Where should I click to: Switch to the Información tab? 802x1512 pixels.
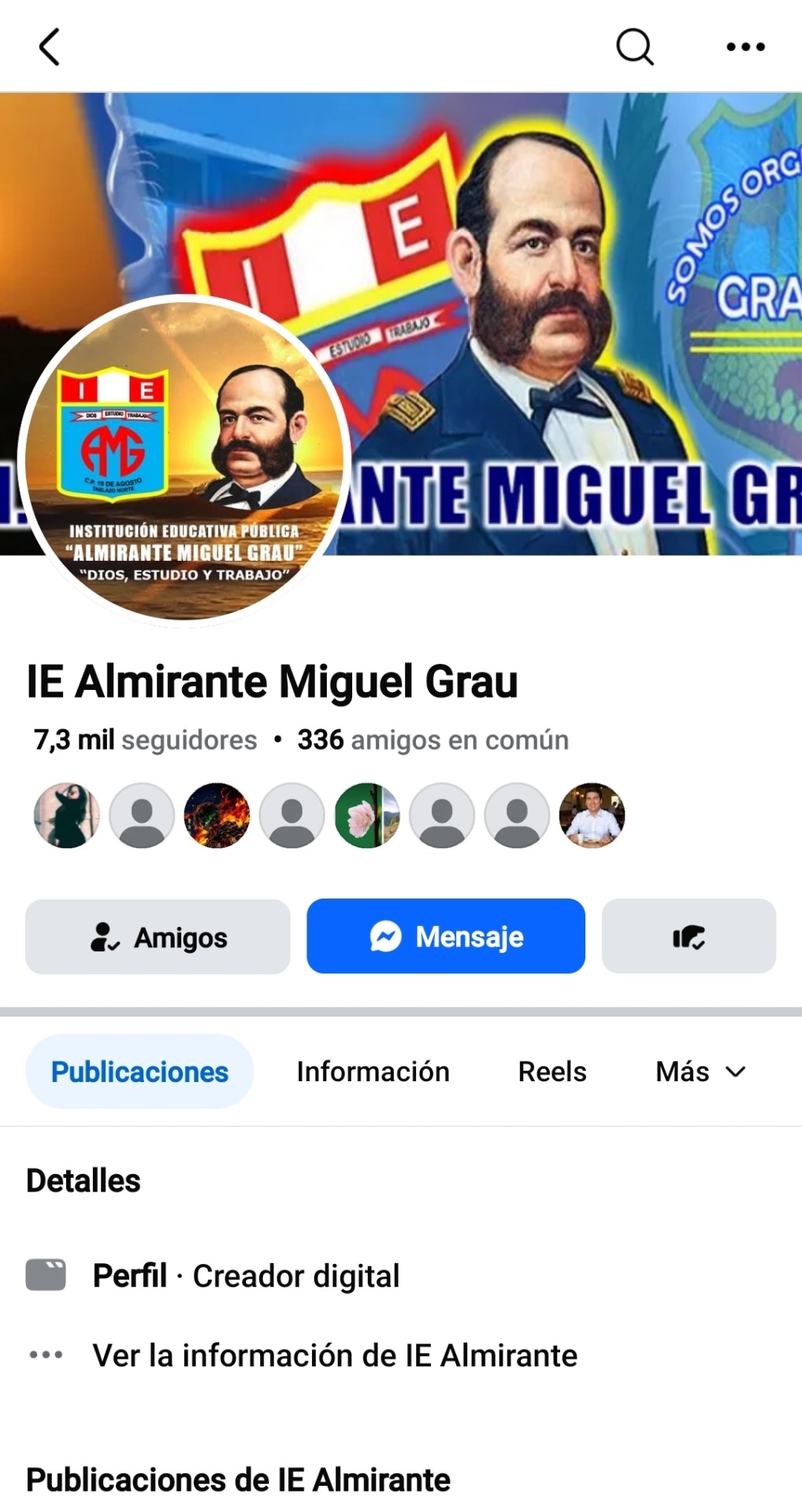[373, 1072]
